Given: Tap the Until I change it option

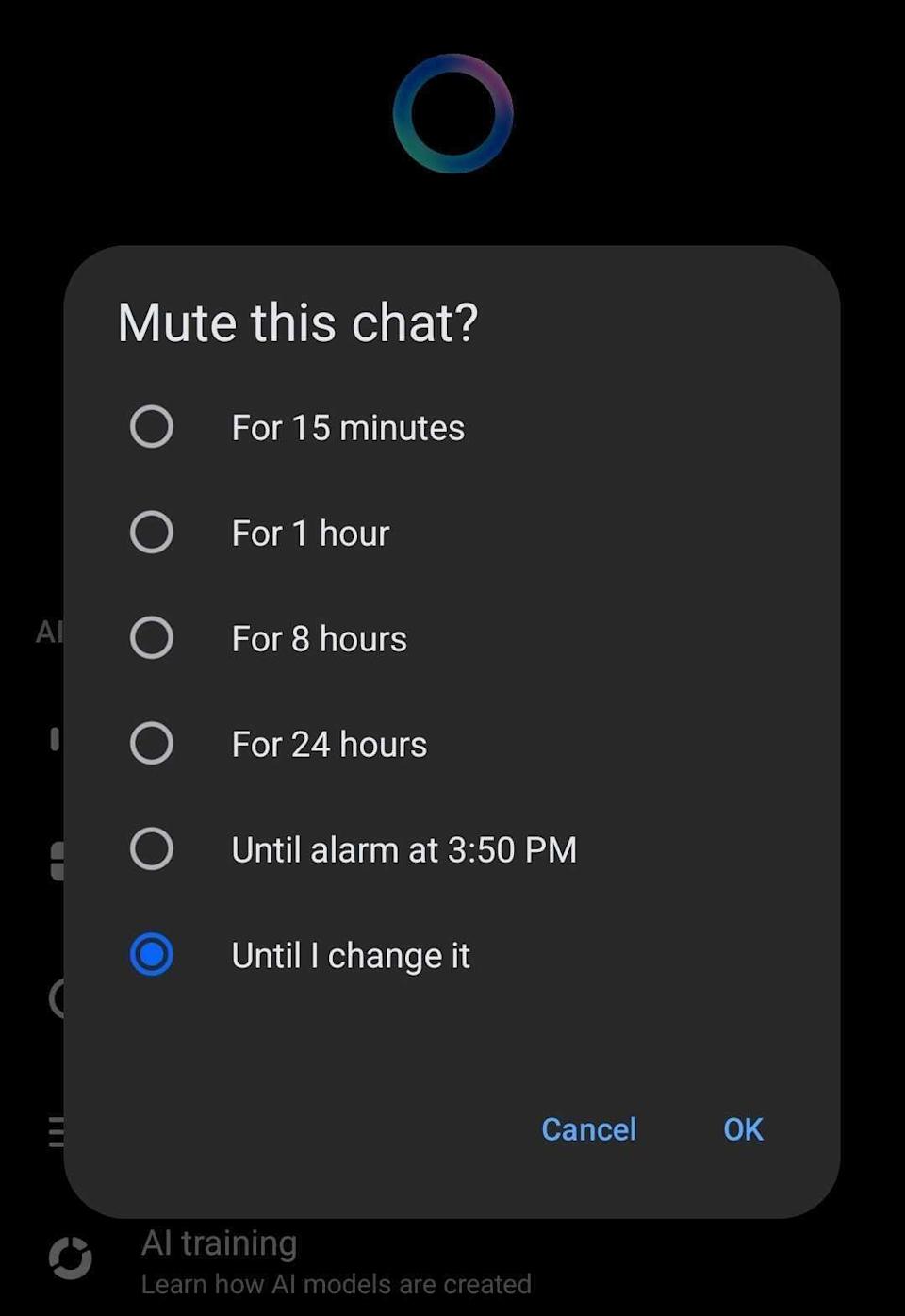Looking at the screenshot, I should [x=152, y=955].
